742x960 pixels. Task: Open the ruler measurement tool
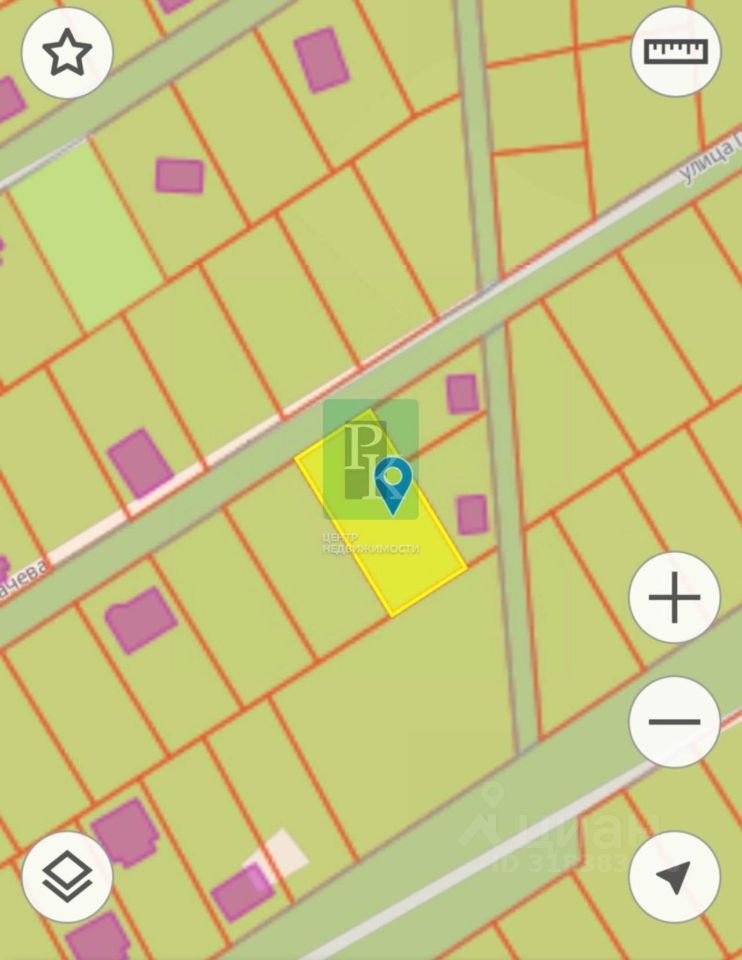675,52
